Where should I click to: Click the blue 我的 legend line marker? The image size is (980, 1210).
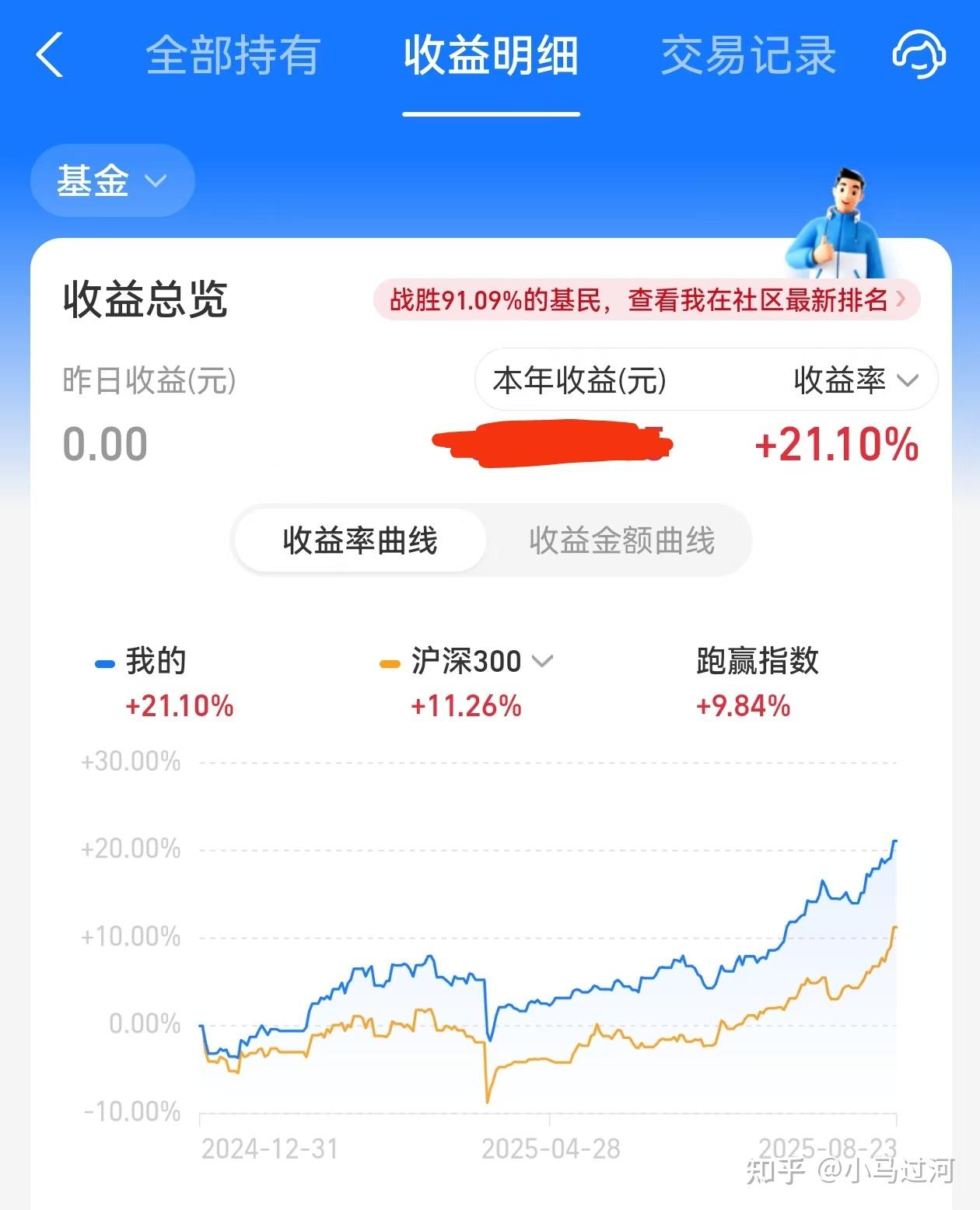(x=103, y=663)
